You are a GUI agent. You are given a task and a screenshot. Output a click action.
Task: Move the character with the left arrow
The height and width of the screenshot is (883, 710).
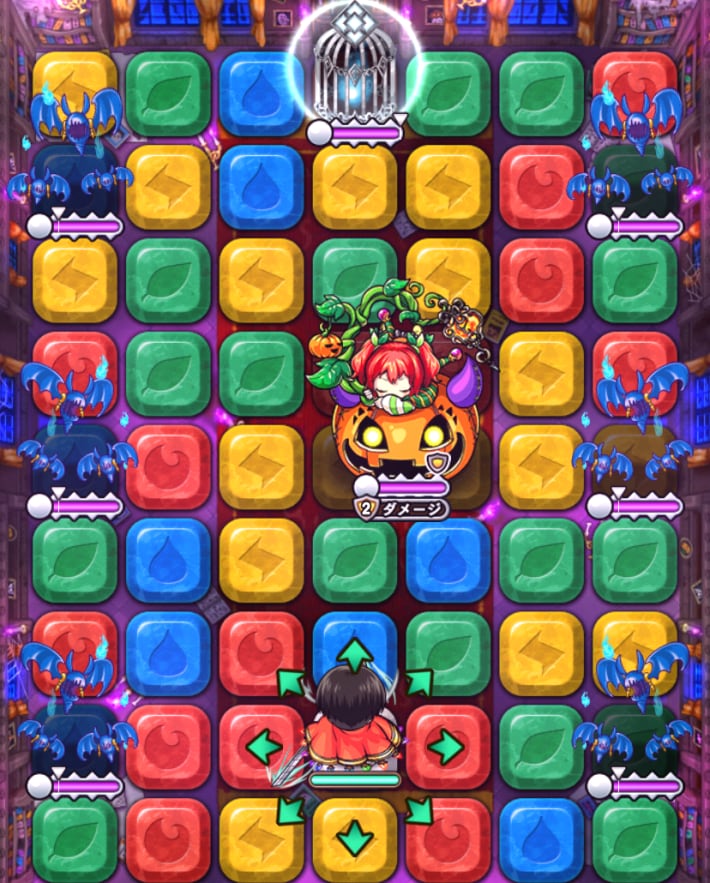pos(262,746)
